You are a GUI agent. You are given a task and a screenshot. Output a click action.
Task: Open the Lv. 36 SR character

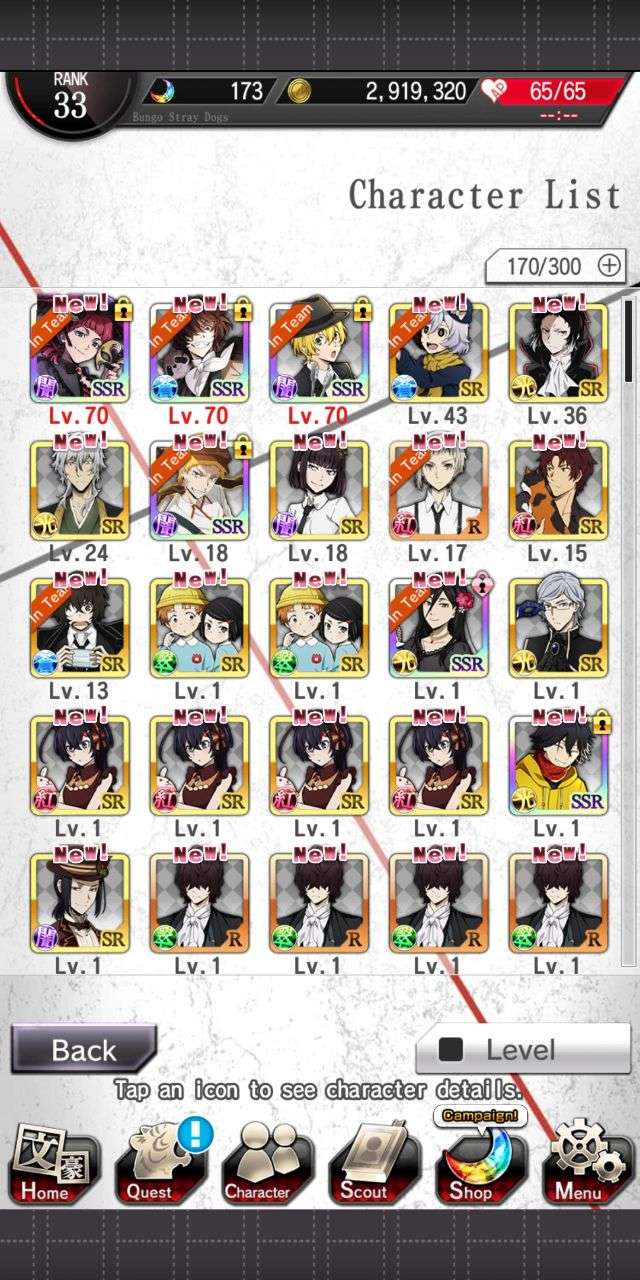(559, 351)
